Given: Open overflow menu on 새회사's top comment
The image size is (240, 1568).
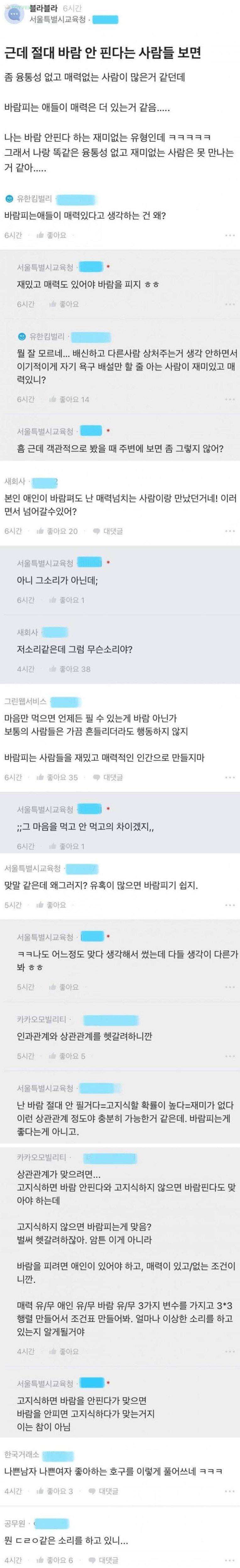Looking at the screenshot, I should 229,531.
